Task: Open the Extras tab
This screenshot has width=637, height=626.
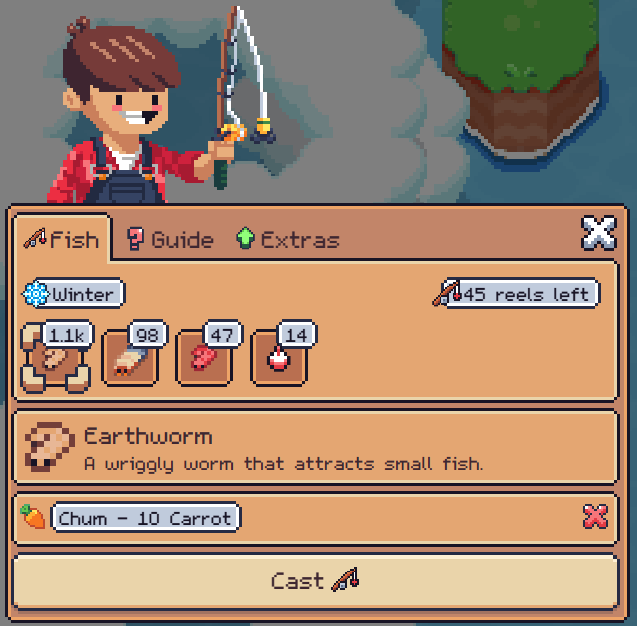Action: tap(288, 240)
